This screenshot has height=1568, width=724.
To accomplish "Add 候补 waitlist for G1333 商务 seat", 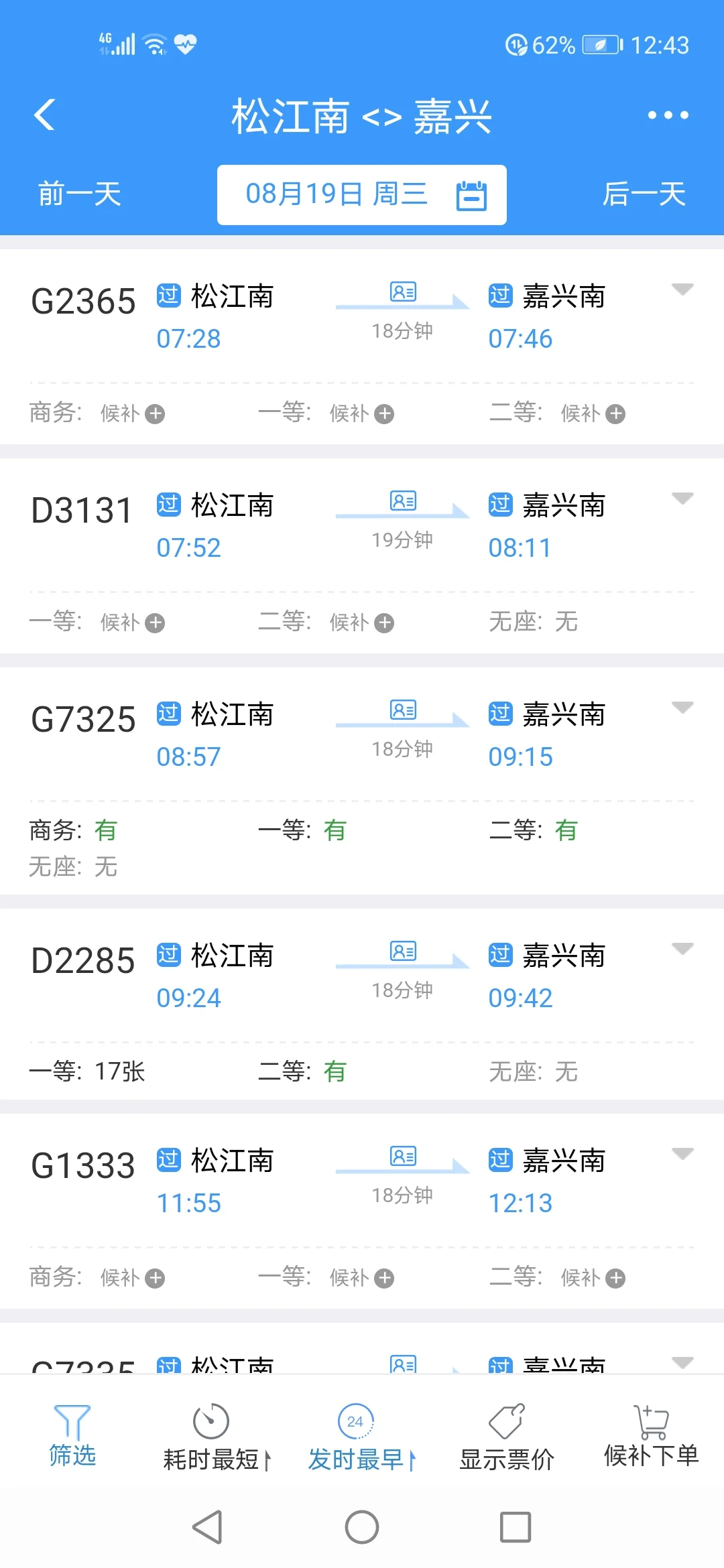I will click(154, 1277).
